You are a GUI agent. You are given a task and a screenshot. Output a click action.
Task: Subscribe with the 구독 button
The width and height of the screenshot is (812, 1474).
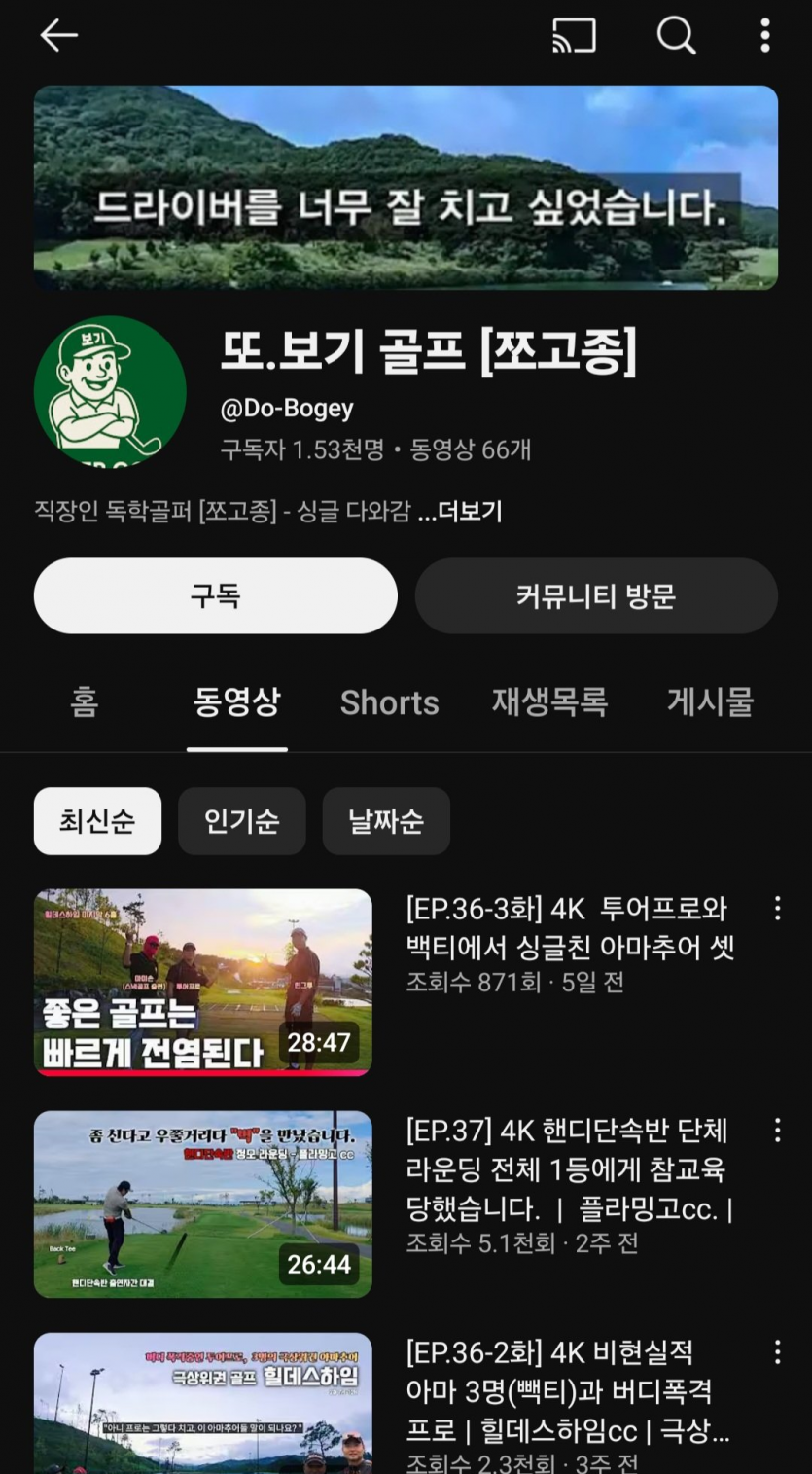coord(215,595)
